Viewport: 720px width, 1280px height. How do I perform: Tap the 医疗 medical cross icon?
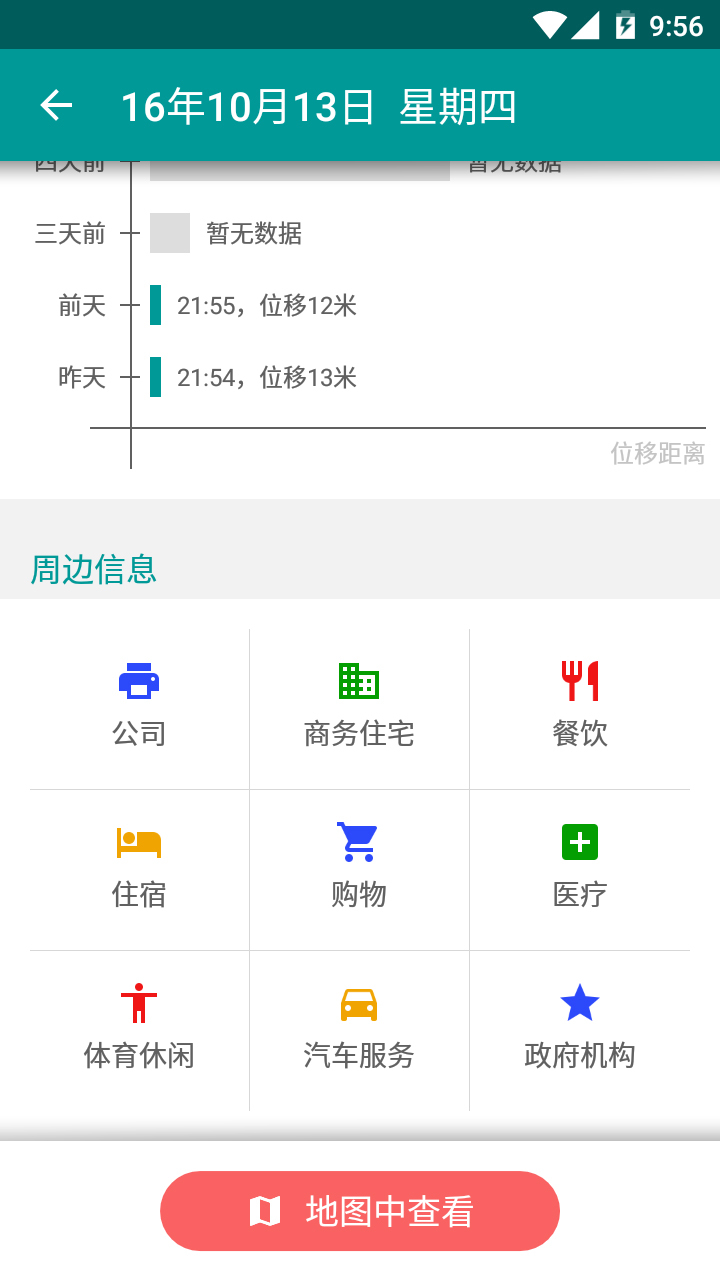(x=580, y=842)
